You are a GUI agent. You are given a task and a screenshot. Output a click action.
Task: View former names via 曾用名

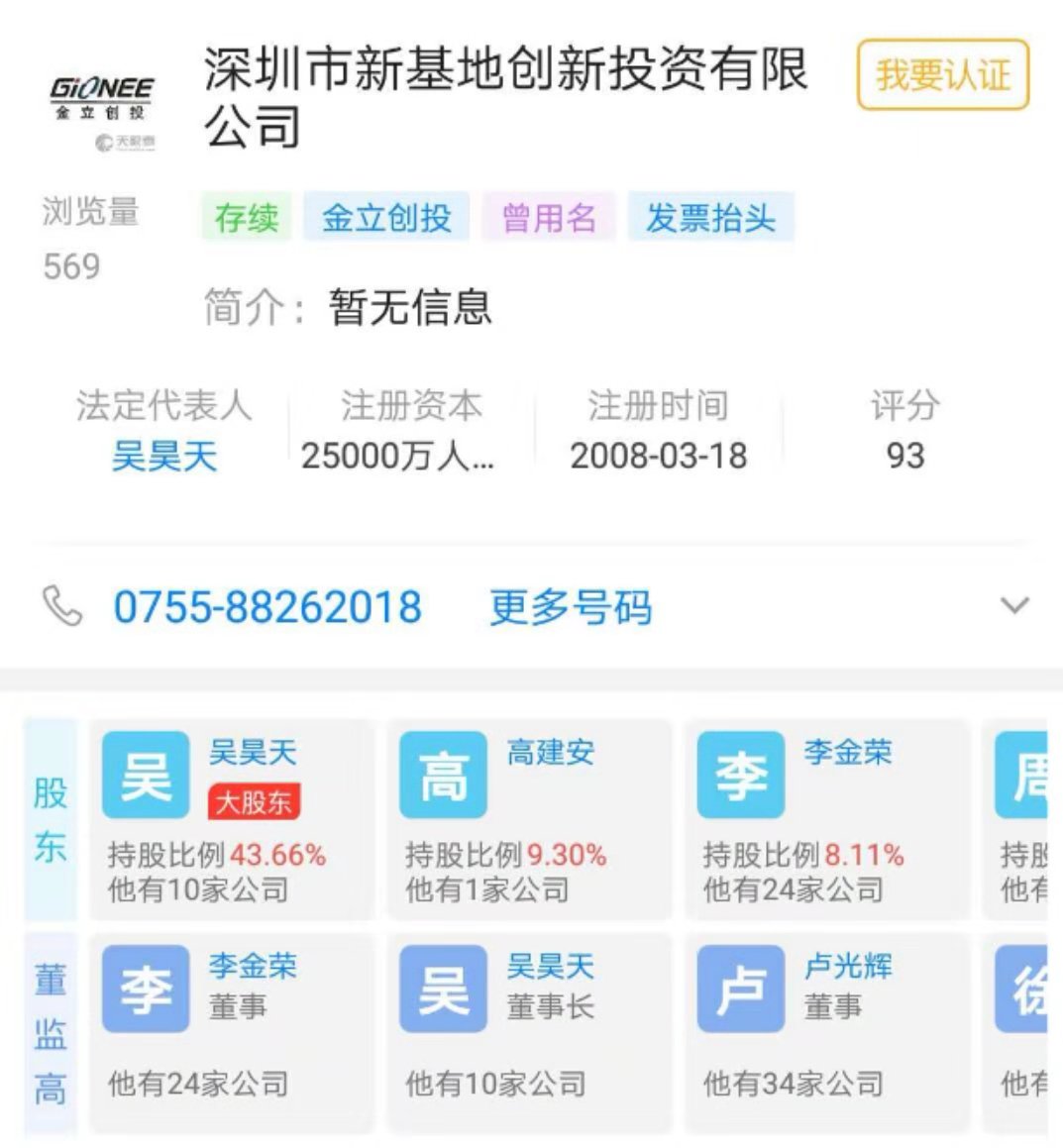549,218
